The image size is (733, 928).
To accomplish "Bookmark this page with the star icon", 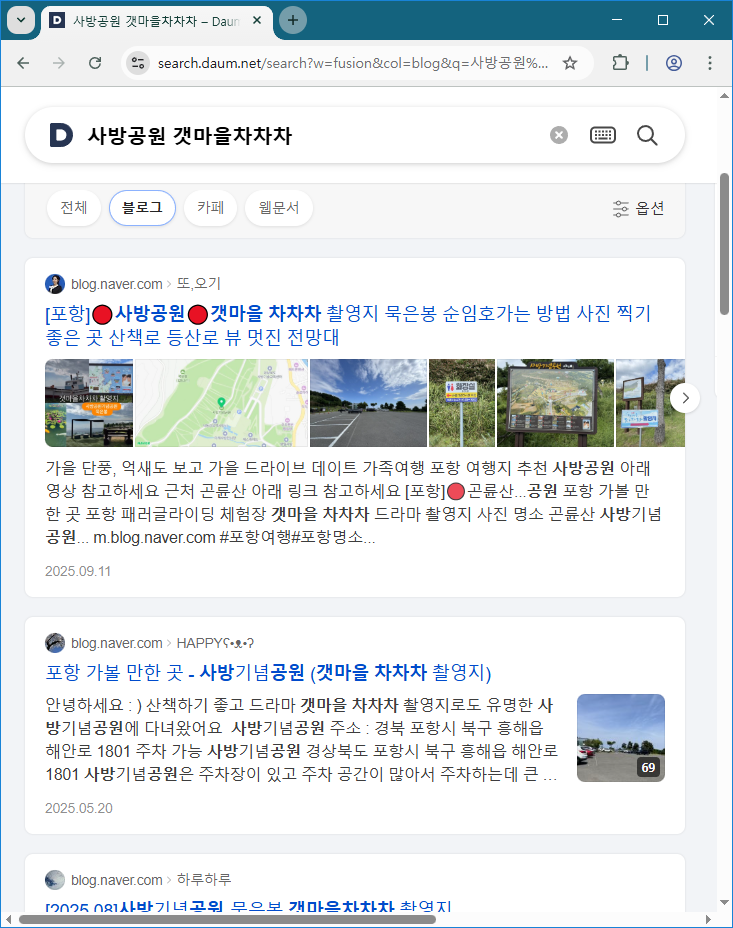I will pyautogui.click(x=570, y=63).
